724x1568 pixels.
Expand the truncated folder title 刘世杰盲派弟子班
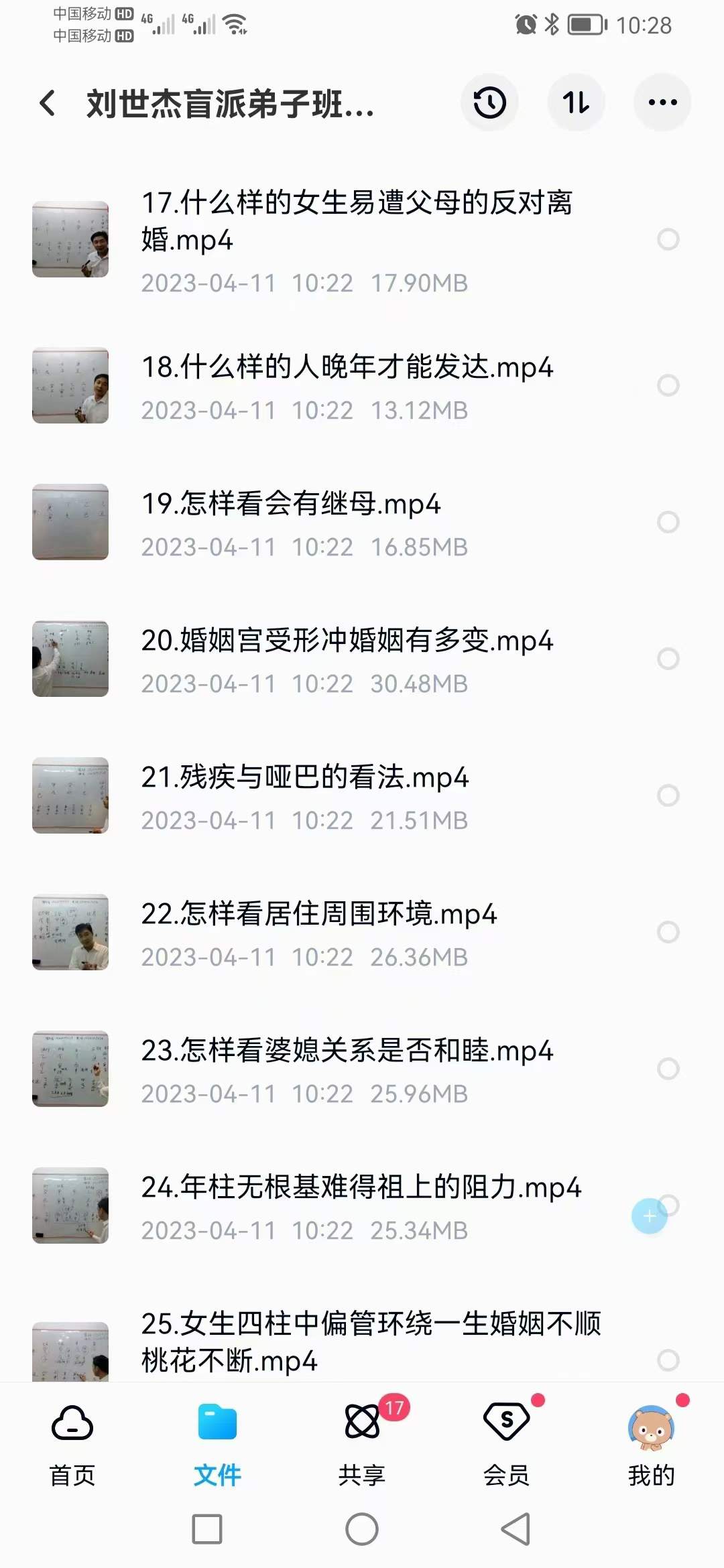click(x=228, y=104)
